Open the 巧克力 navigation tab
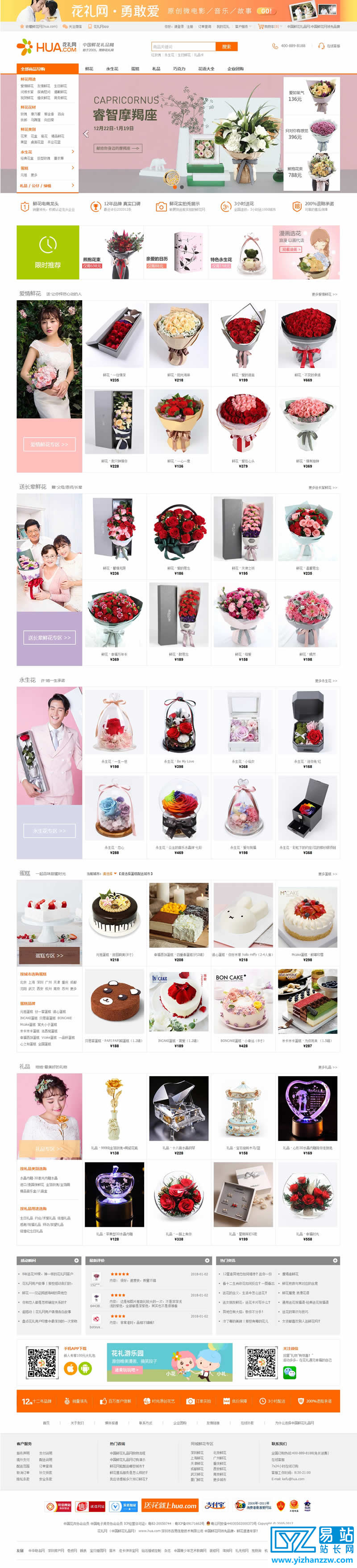This screenshot has width=357, height=1568. [179, 69]
